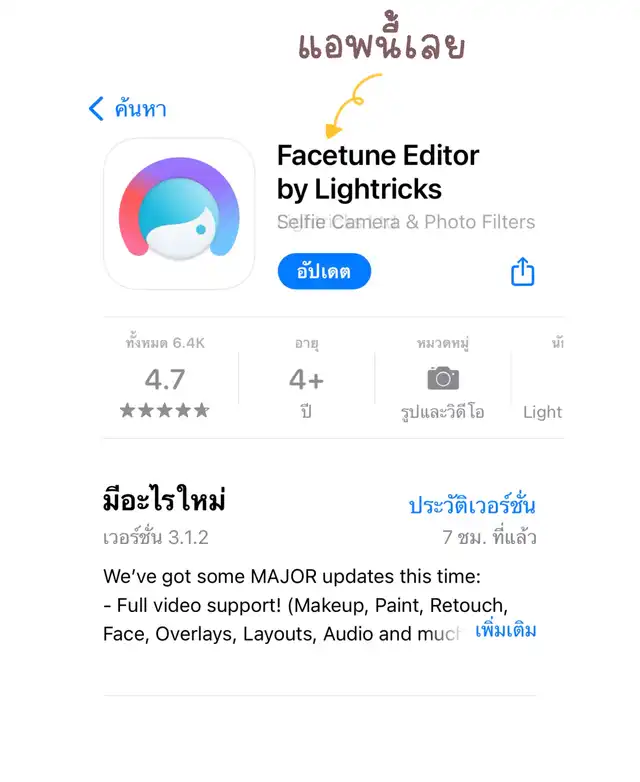Expand the update notes with เพิ่มเติม
The height and width of the screenshot is (782, 640).
click(506, 631)
